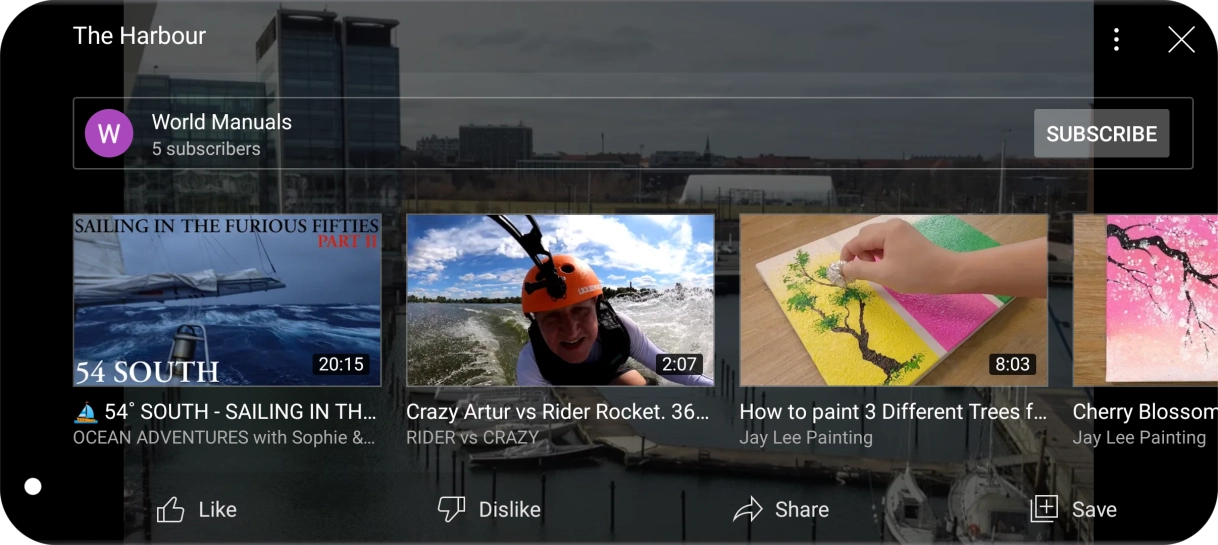Save video to a playlist
Viewport: 1218px width, 545px height.
[1073, 510]
